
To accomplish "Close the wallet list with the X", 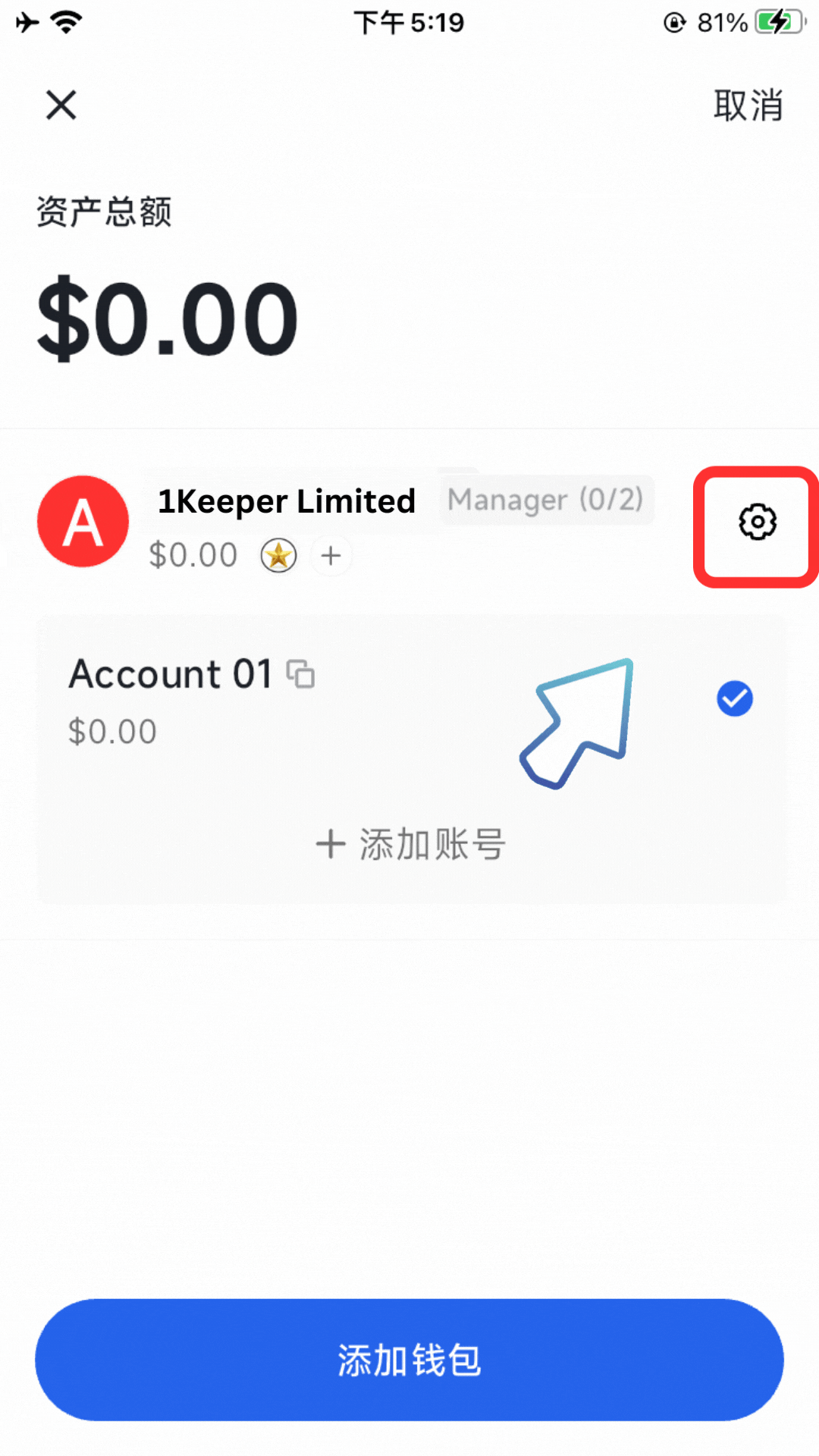I will click(x=61, y=105).
